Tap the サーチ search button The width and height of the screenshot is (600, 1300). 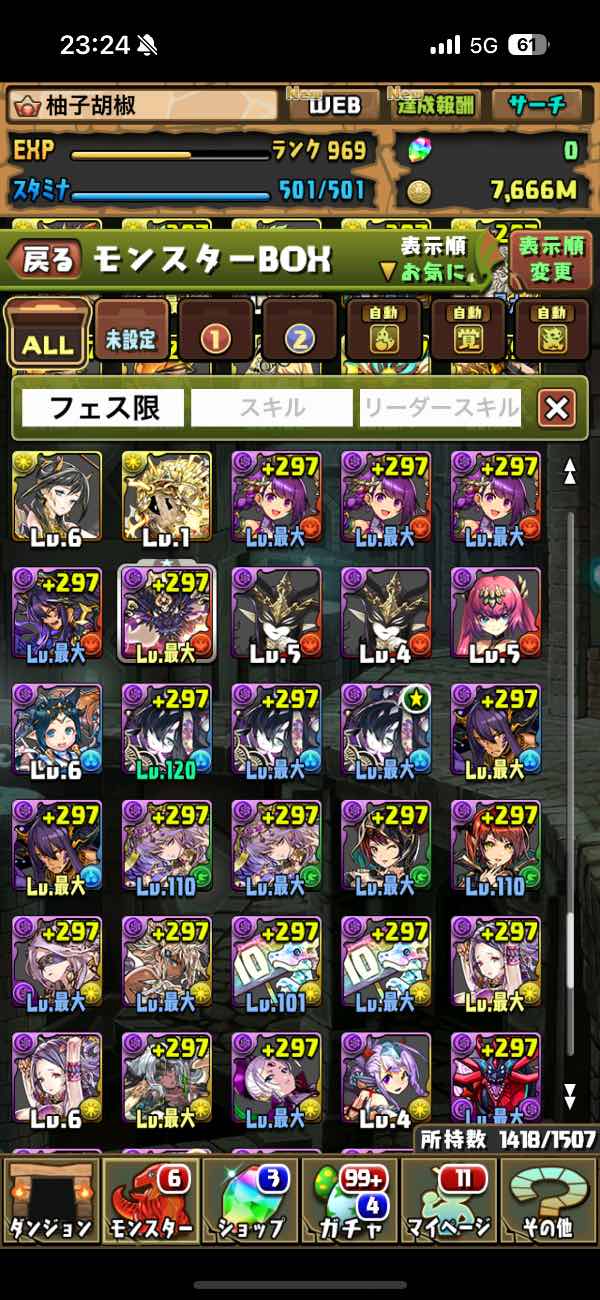(535, 104)
